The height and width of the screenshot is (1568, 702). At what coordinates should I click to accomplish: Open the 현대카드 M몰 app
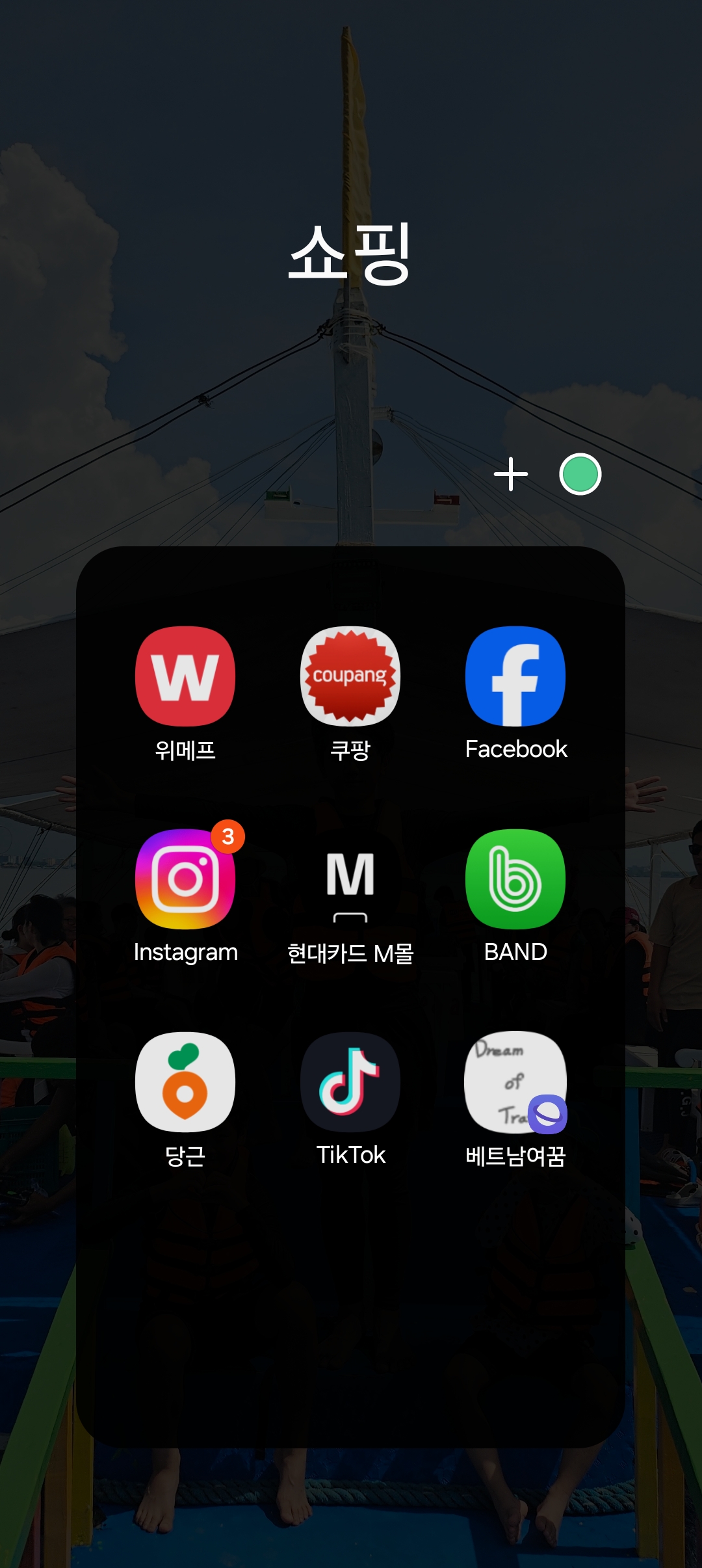click(x=350, y=879)
